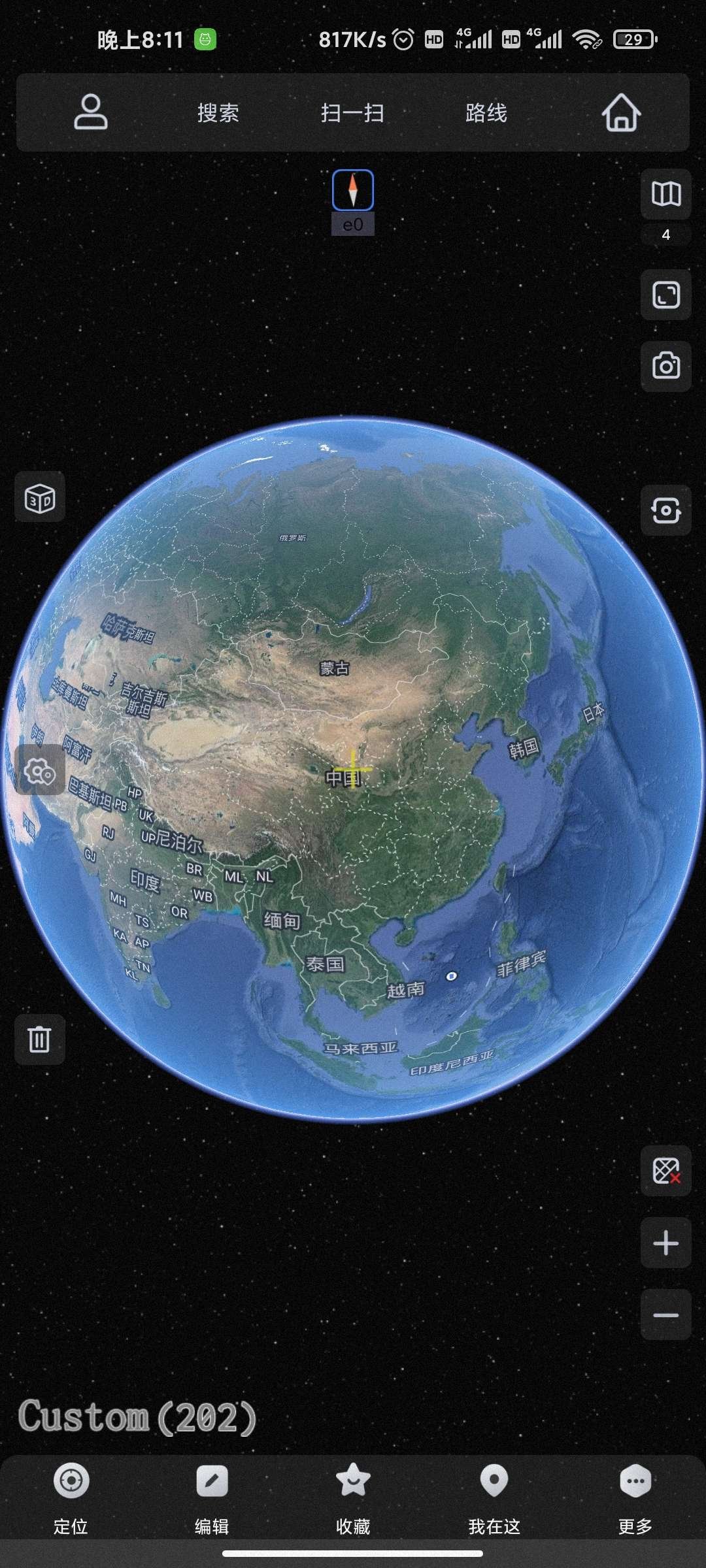Open the user profile icon
Screen dimensions: 706x1568
coord(91,112)
